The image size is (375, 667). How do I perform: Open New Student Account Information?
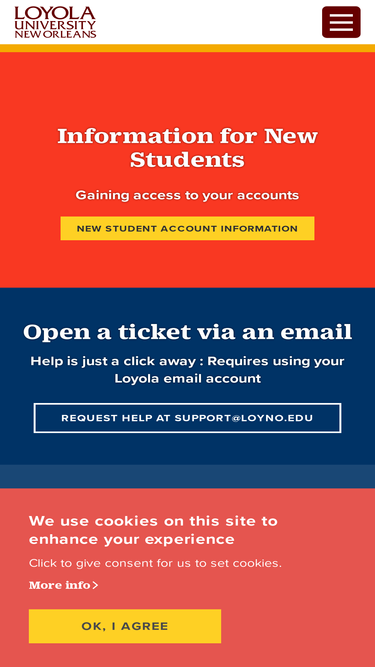187,228
